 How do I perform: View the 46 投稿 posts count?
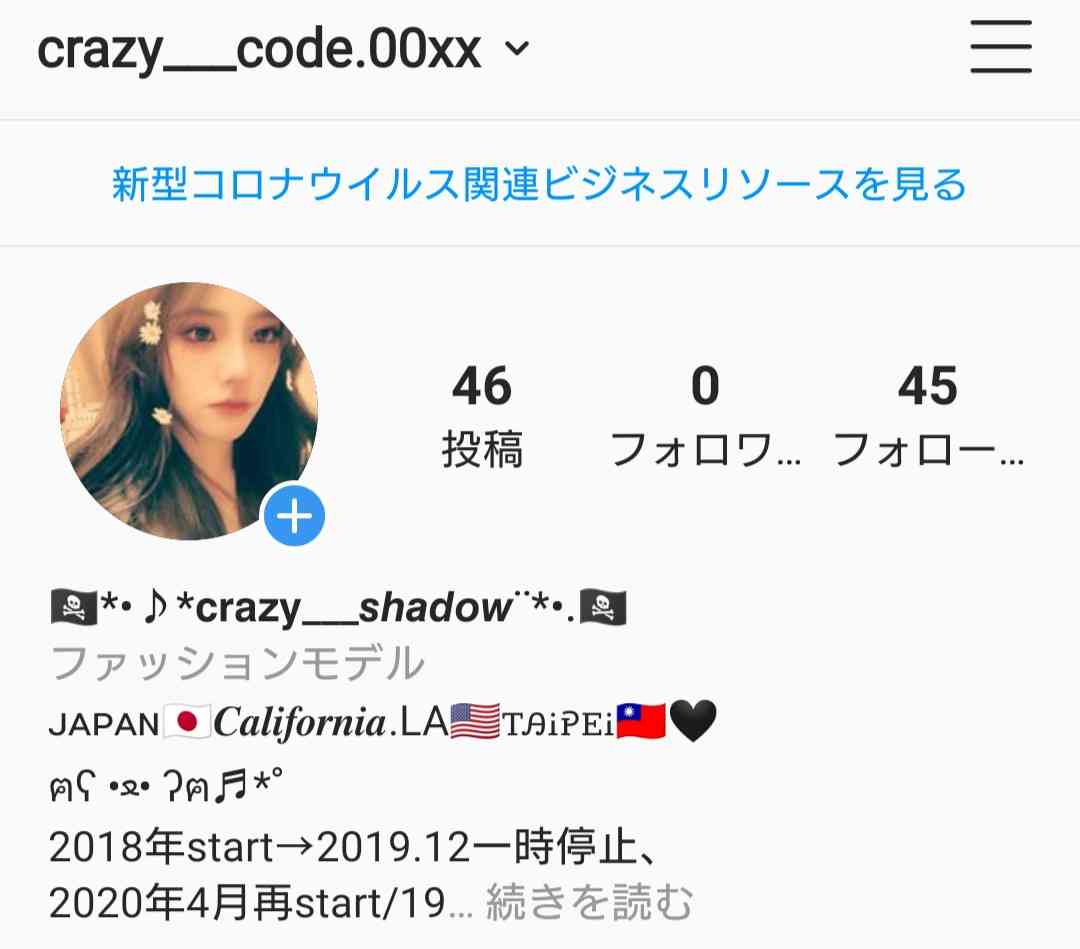click(482, 415)
